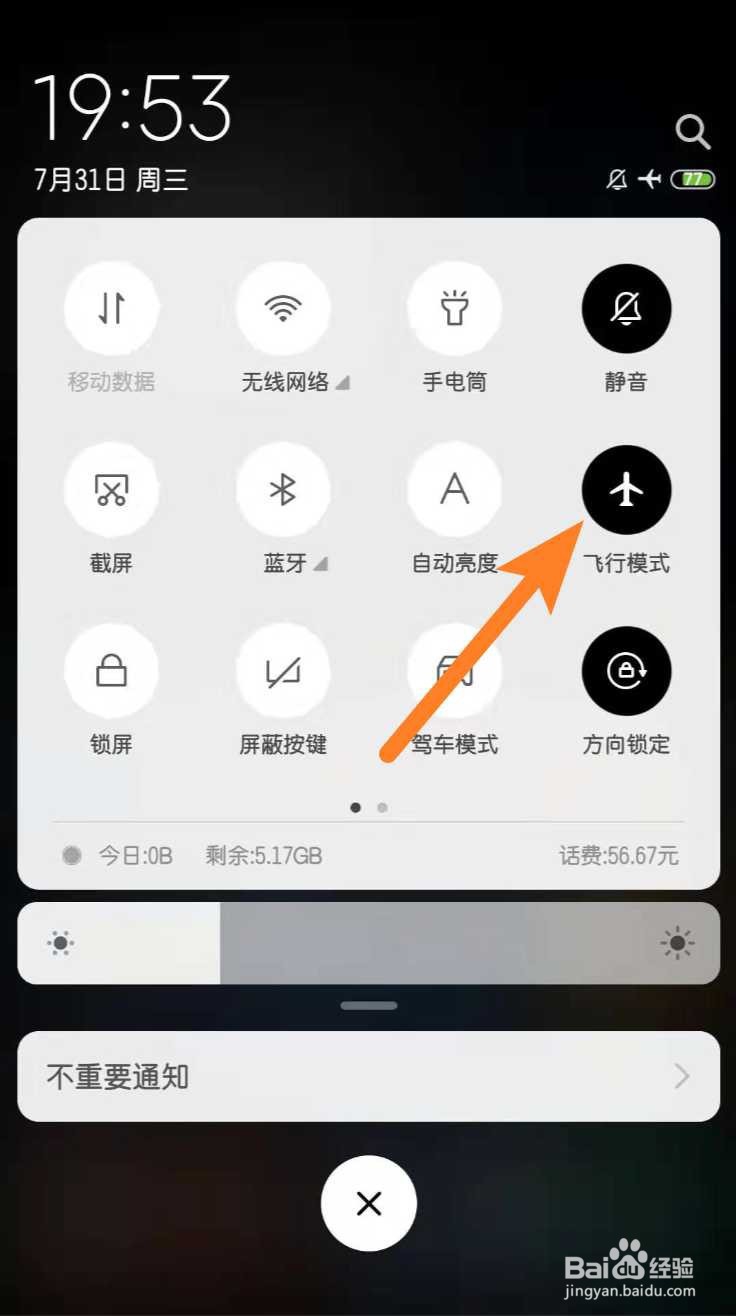This screenshot has width=736, height=1316.
Task: Close notifications with the X button
Action: tap(368, 1203)
